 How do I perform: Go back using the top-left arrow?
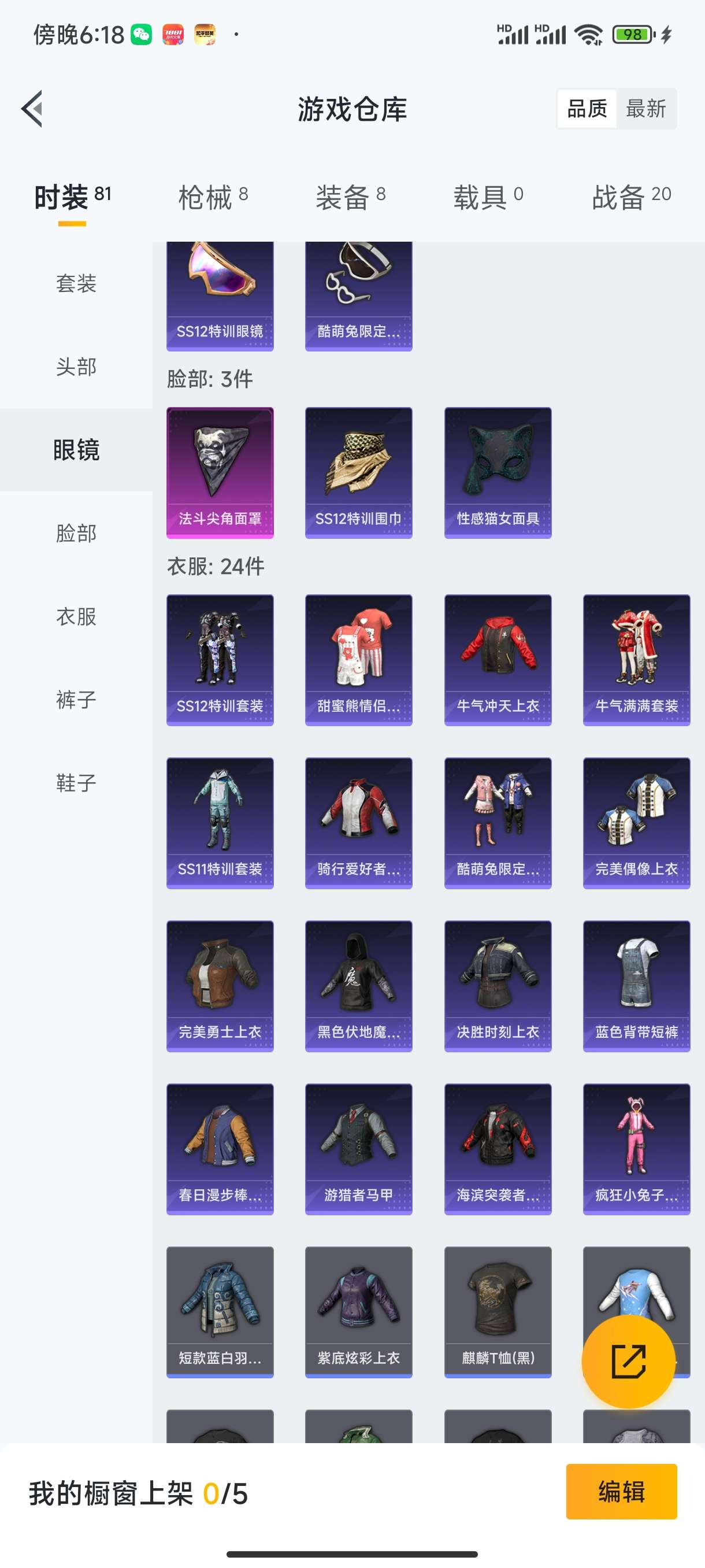click(33, 109)
